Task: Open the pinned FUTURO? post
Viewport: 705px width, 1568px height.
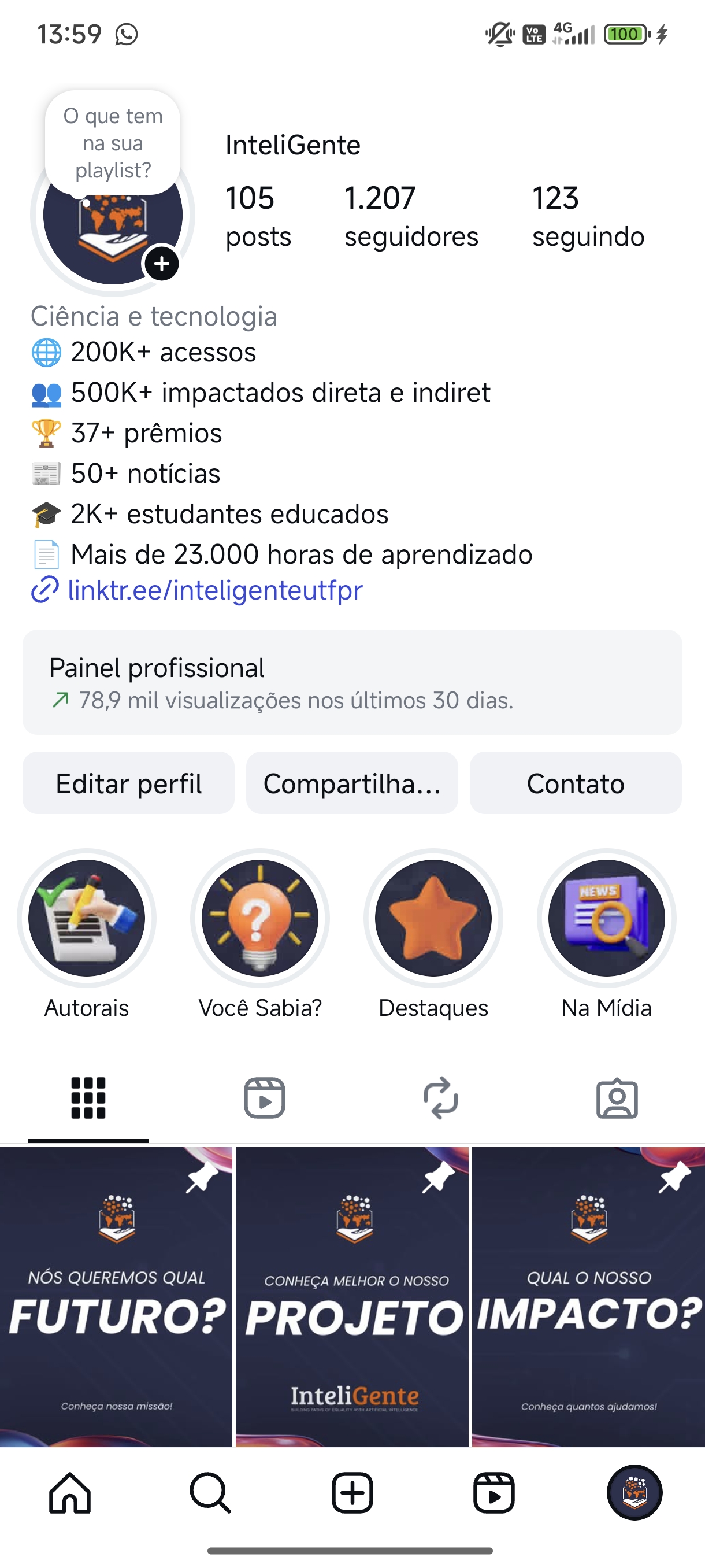Action: (116, 1296)
